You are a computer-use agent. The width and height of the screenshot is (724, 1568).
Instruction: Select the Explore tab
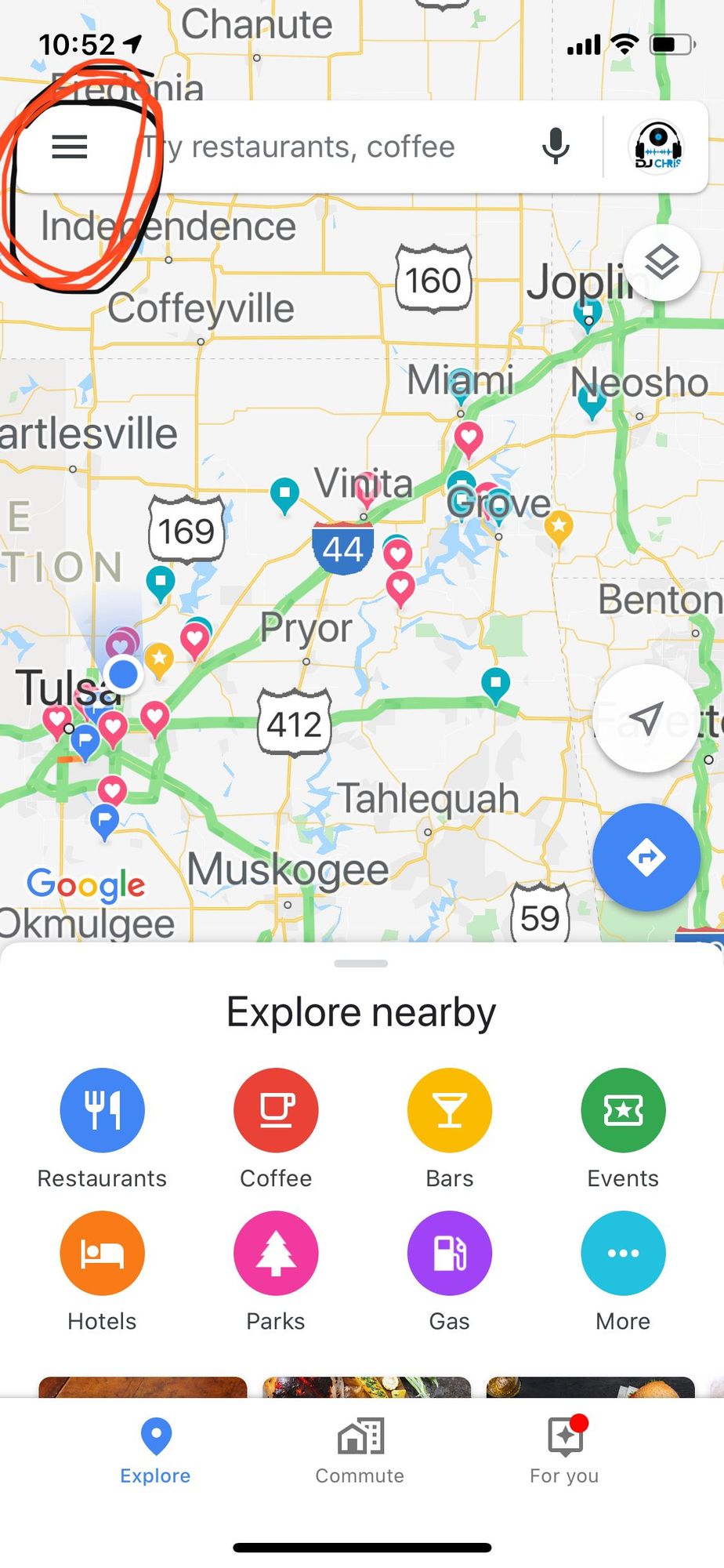155,1450
